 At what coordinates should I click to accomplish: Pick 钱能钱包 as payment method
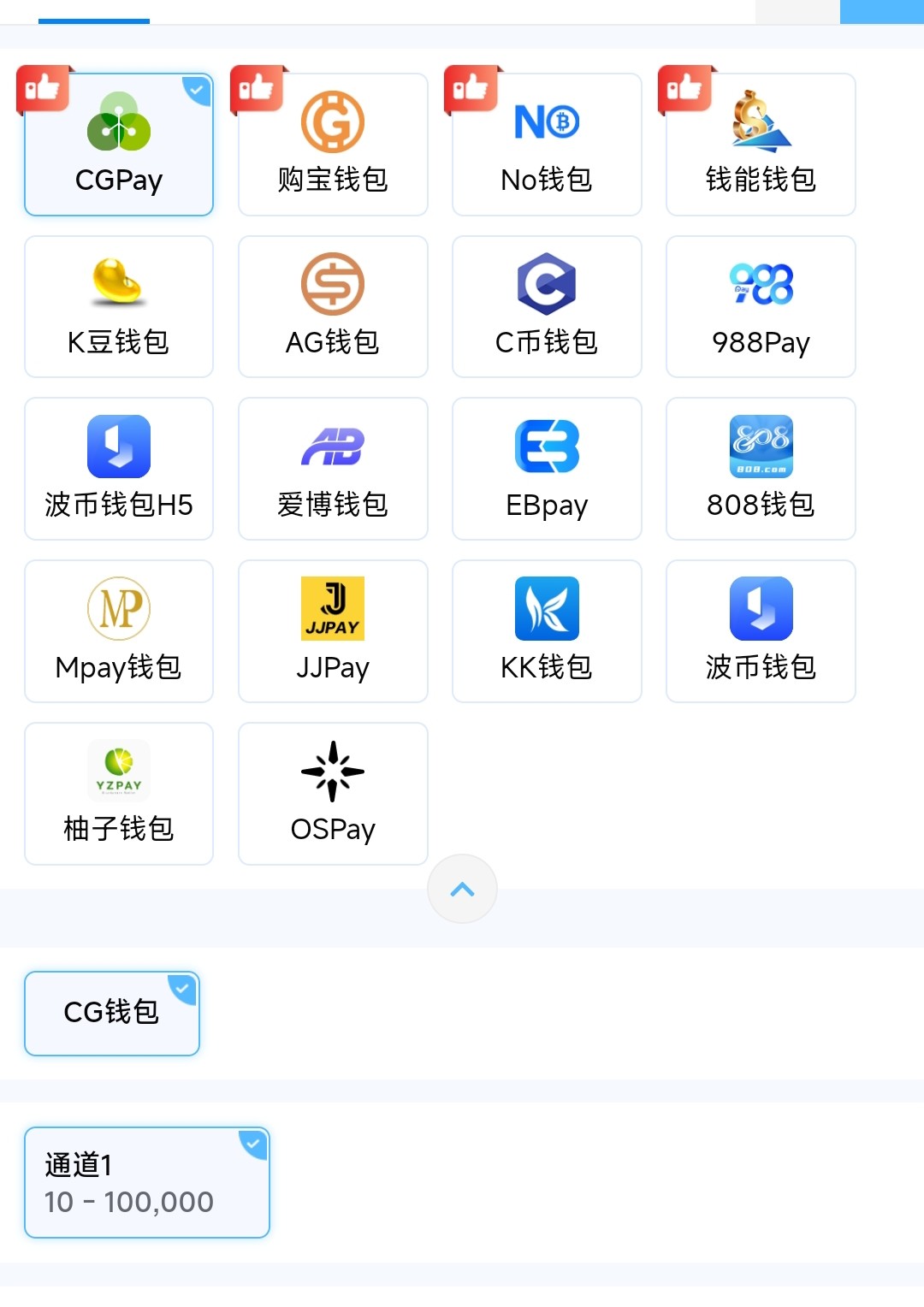coord(761,145)
